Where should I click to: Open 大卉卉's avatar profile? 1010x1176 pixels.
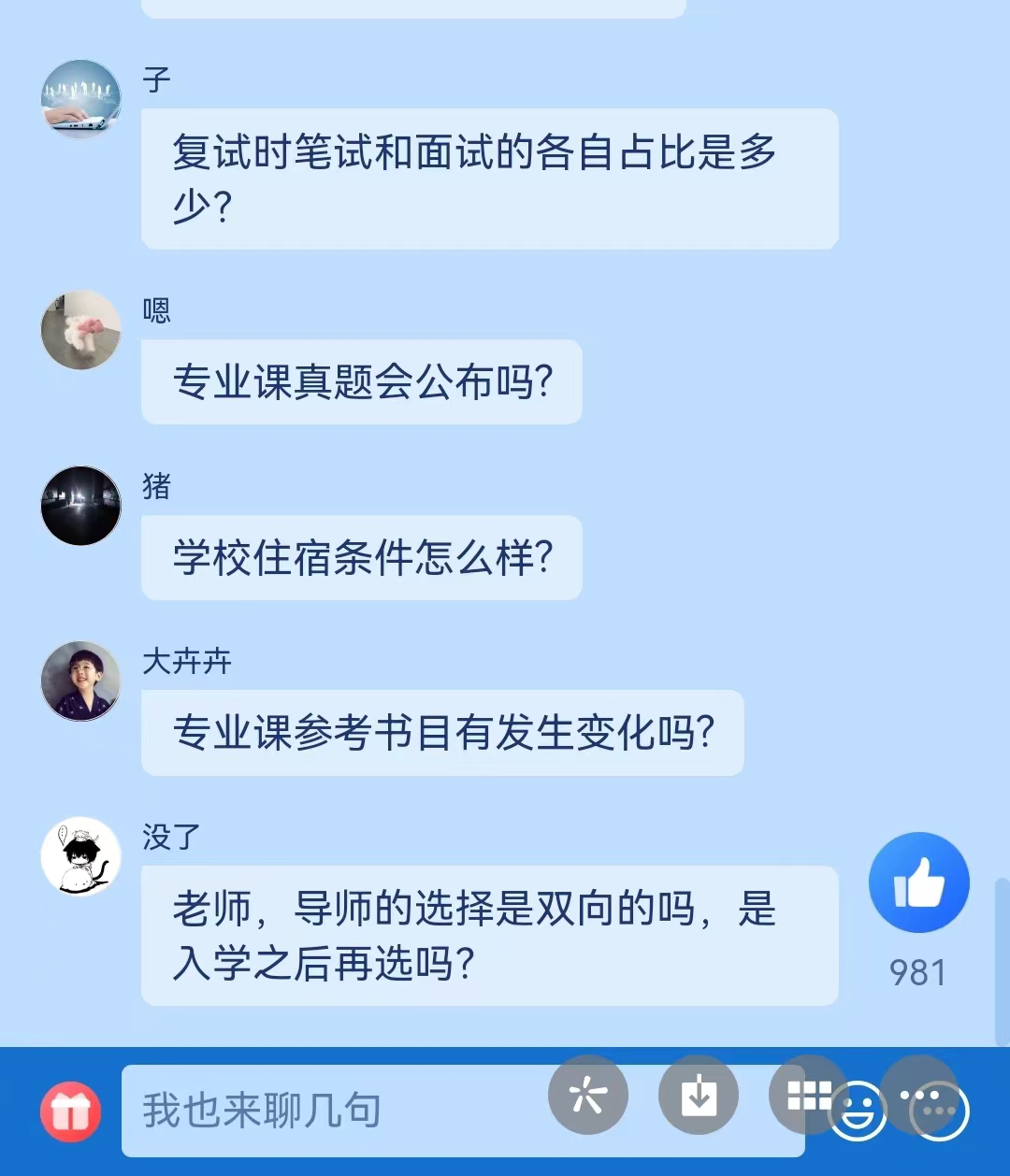tap(81, 681)
